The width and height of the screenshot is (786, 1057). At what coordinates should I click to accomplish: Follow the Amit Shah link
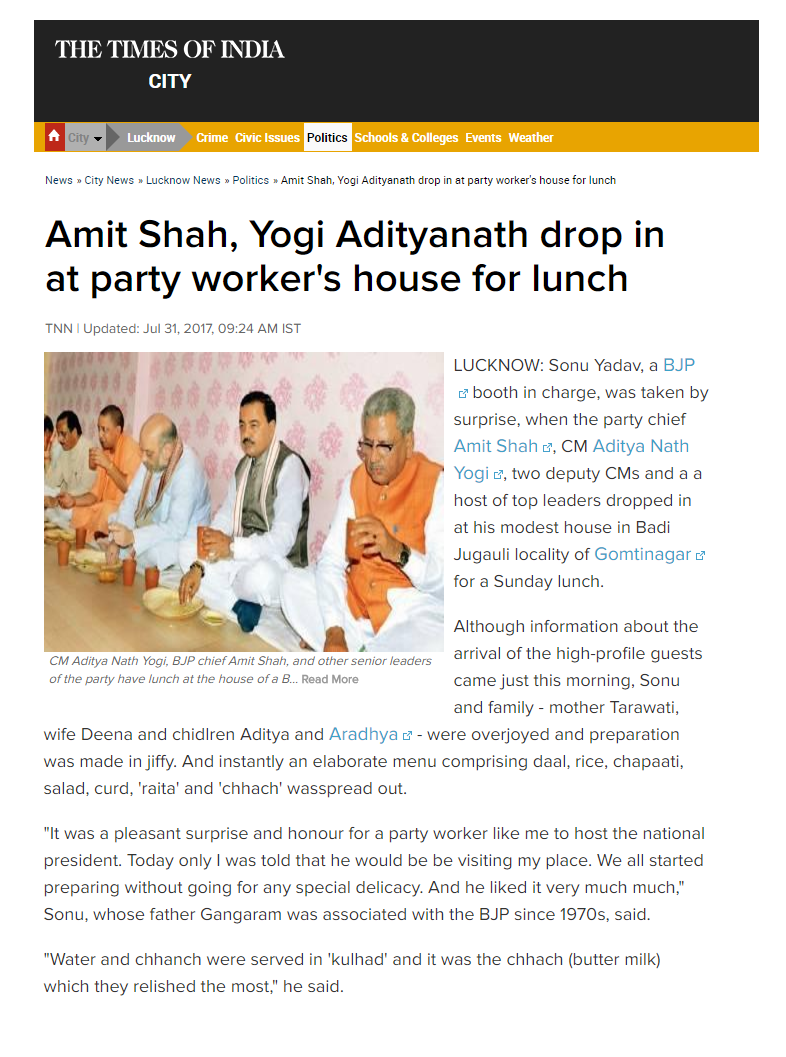tap(496, 446)
